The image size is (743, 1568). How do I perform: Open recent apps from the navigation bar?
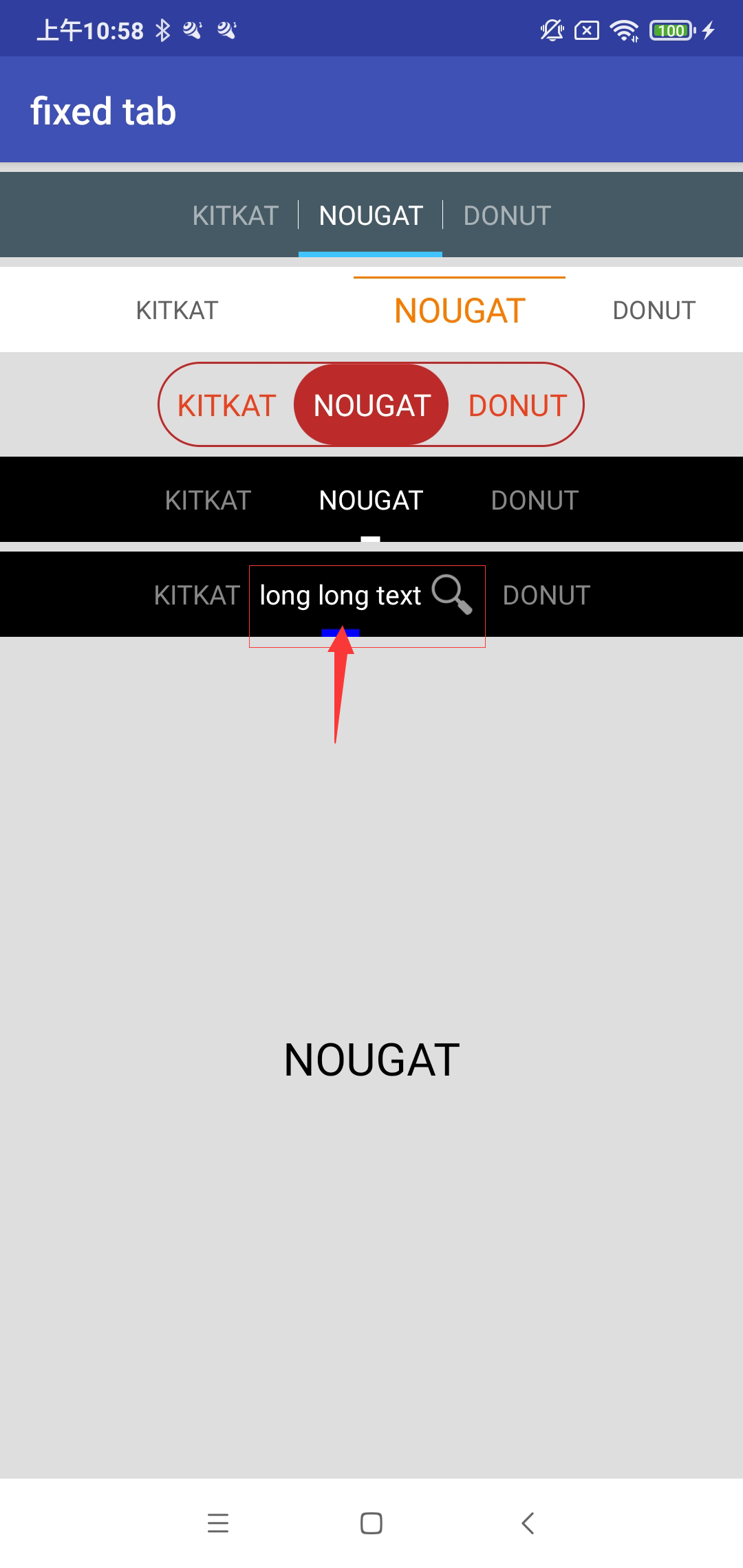[x=218, y=1523]
